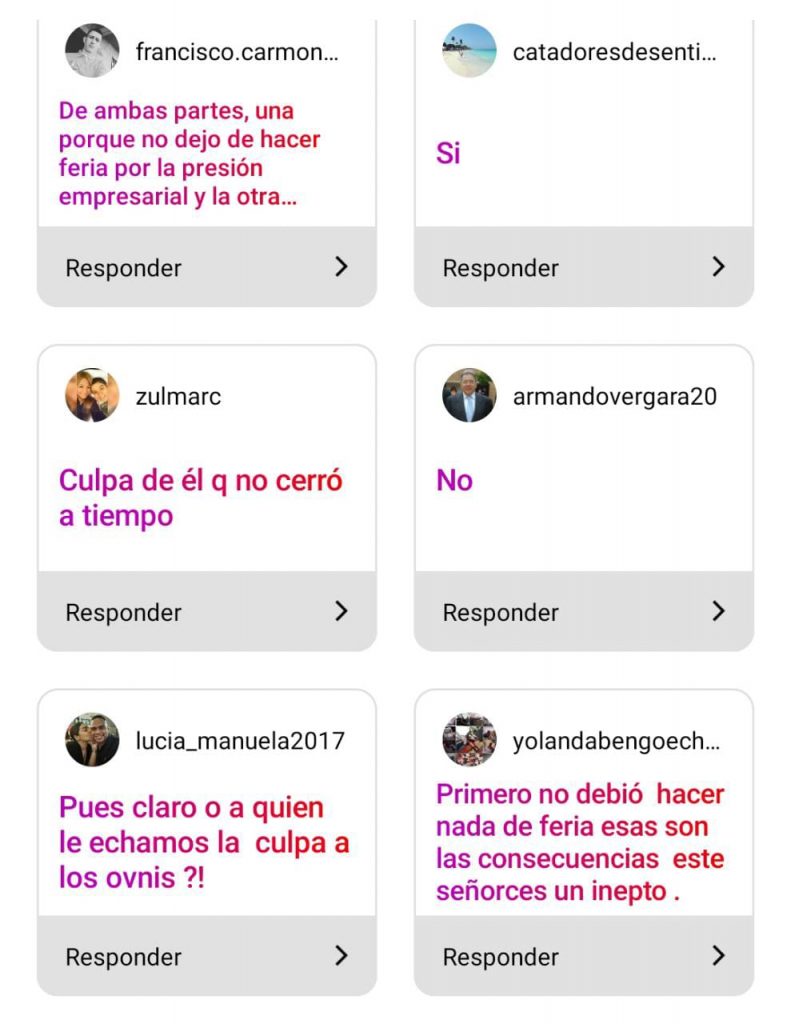The image size is (791, 1024).
Task: Tap Responder under yolandabengoech's answer
Action: coord(583,956)
